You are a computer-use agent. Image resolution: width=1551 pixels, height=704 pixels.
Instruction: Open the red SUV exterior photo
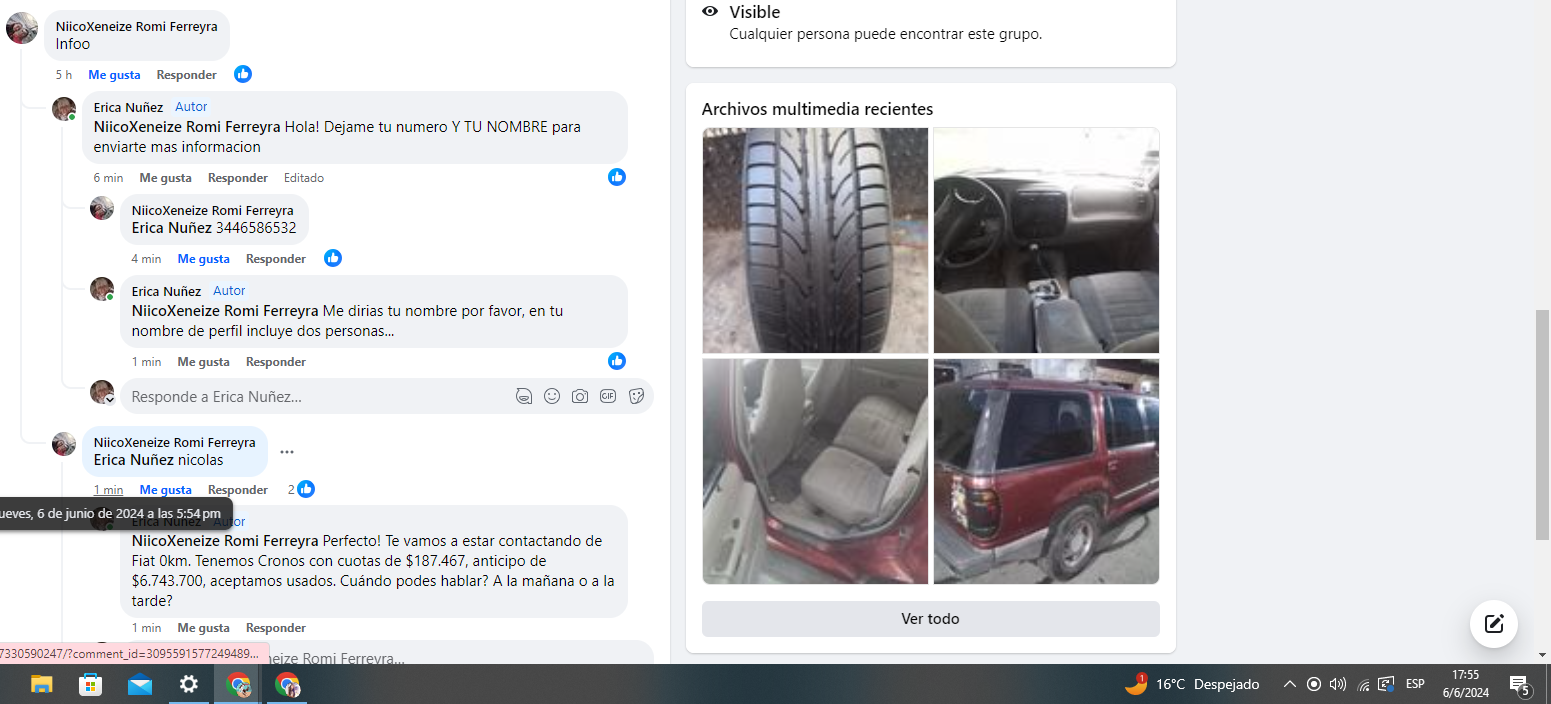click(x=1046, y=471)
